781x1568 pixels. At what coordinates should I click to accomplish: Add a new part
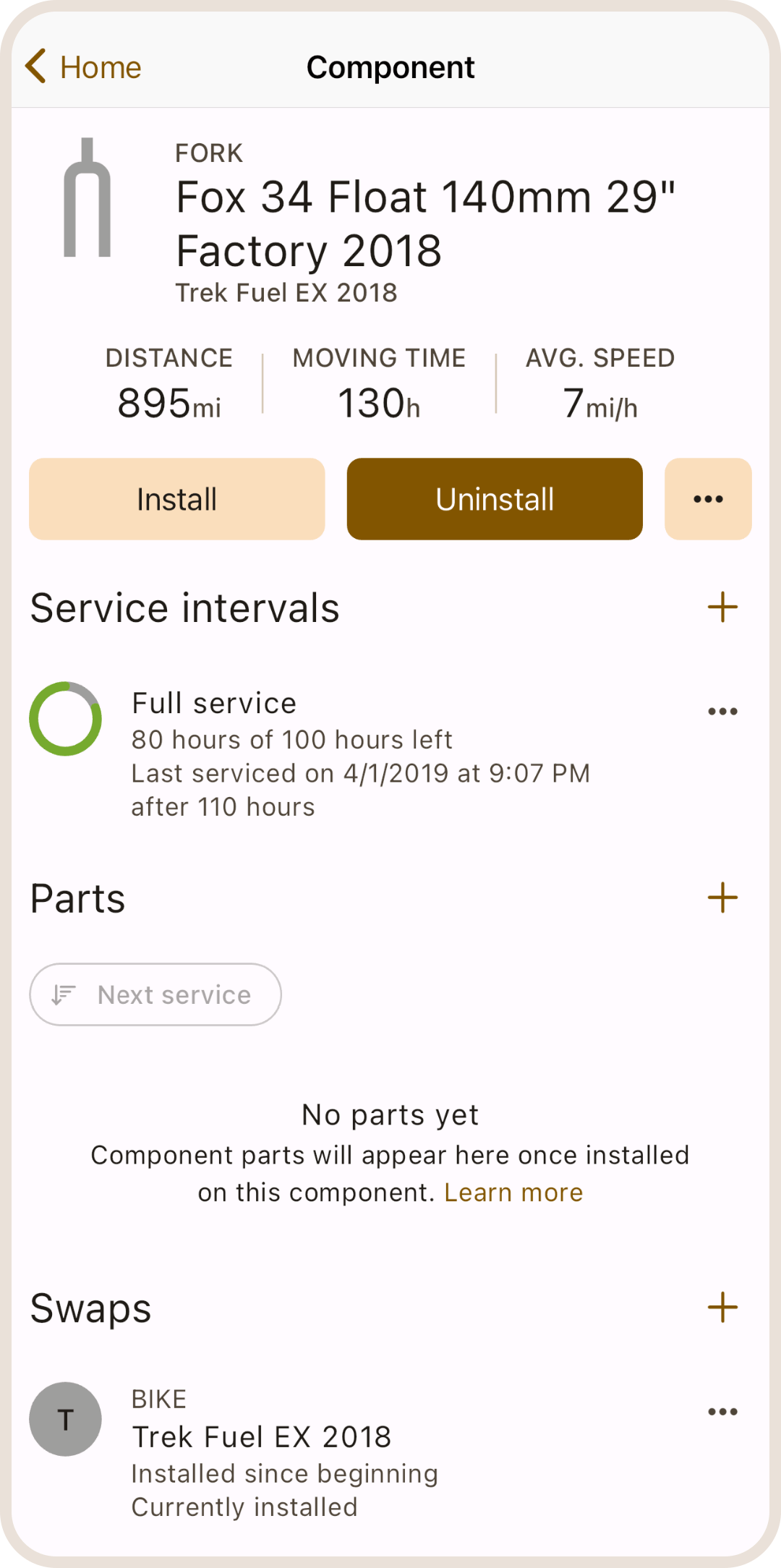click(x=722, y=898)
